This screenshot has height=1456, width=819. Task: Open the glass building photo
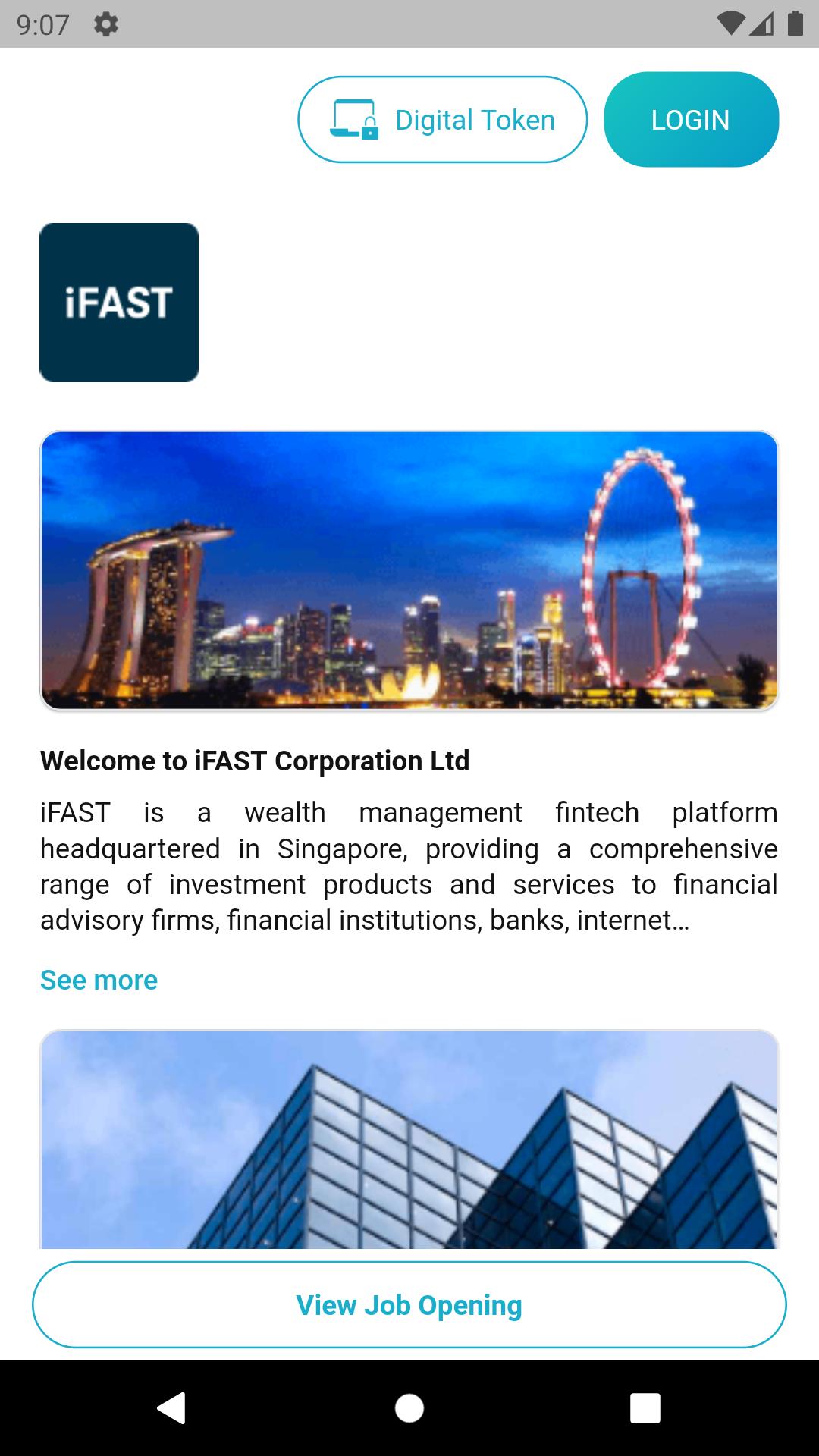pos(409,1137)
